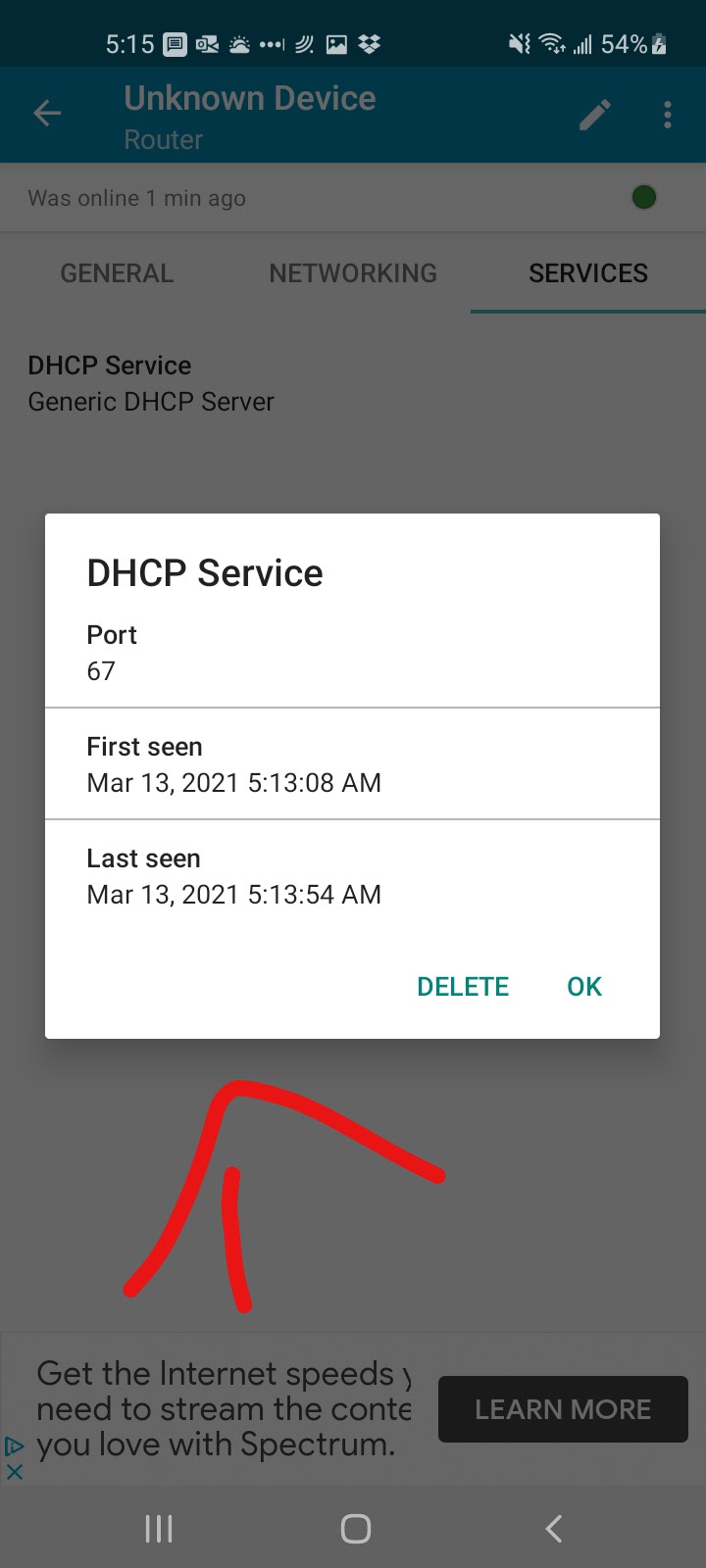Viewport: 706px width, 1568px height.
Task: Confirm the dialog with OK
Action: [584, 986]
